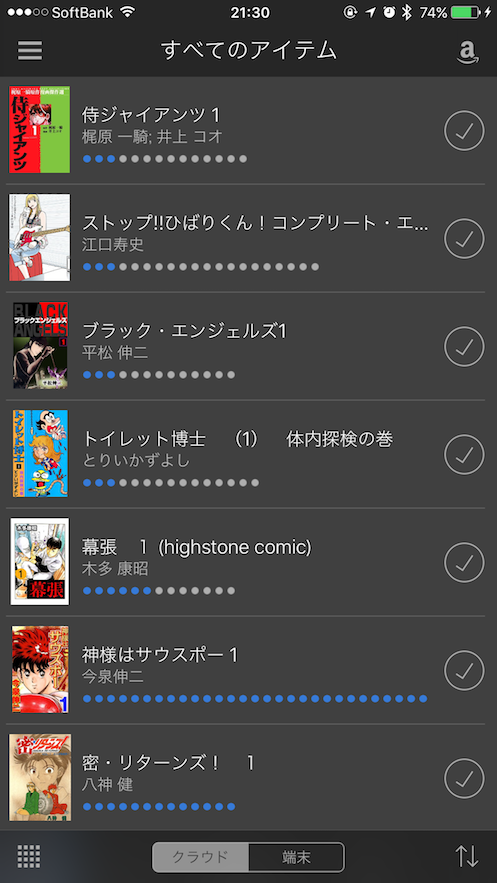Image resolution: width=497 pixels, height=883 pixels.
Task: Tap the checkmark beside ブラック・エンジェルズ1
Action: [x=464, y=346]
